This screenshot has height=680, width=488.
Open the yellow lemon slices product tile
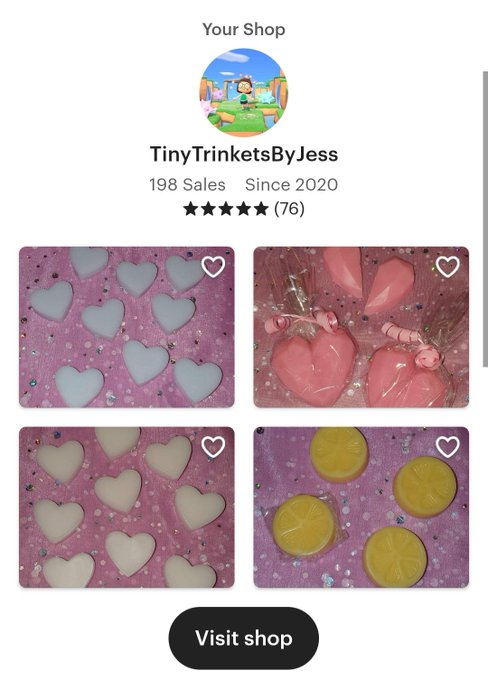(361, 507)
